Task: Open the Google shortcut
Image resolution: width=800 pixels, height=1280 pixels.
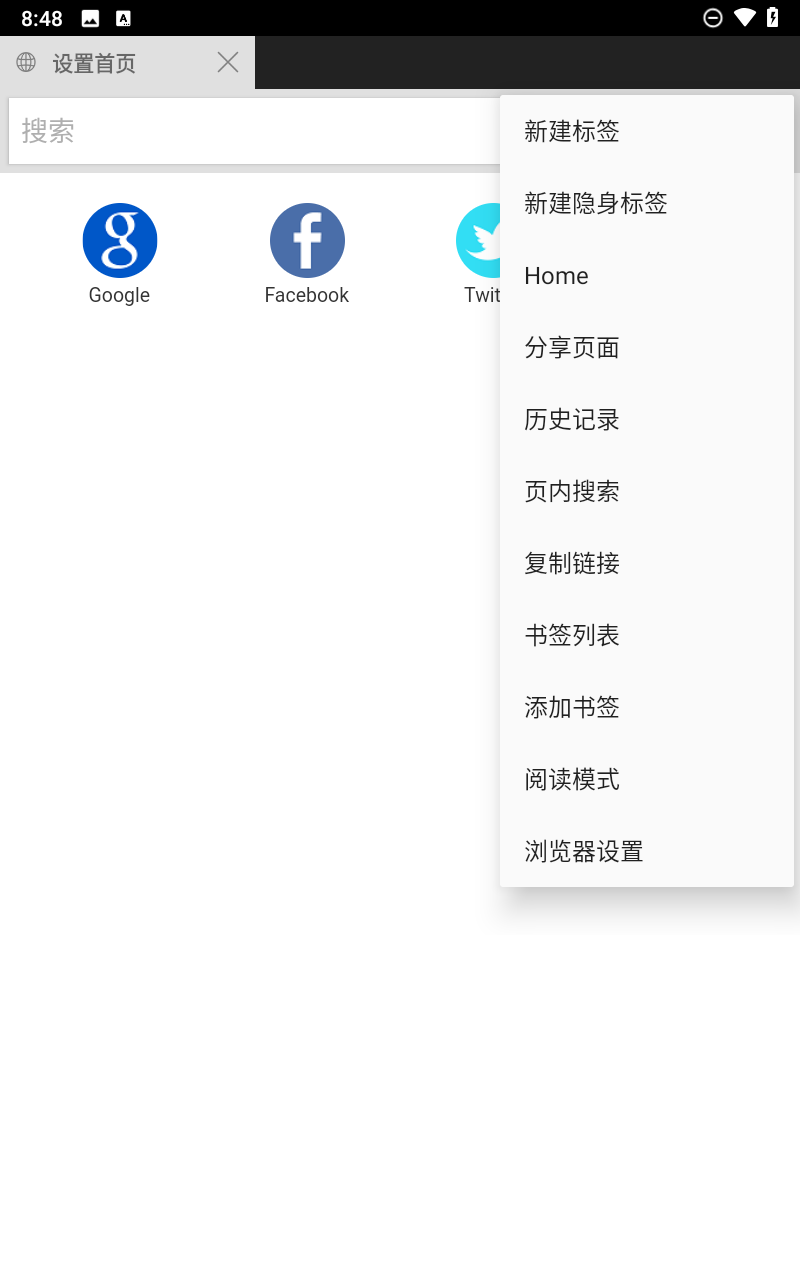Action: (x=119, y=255)
